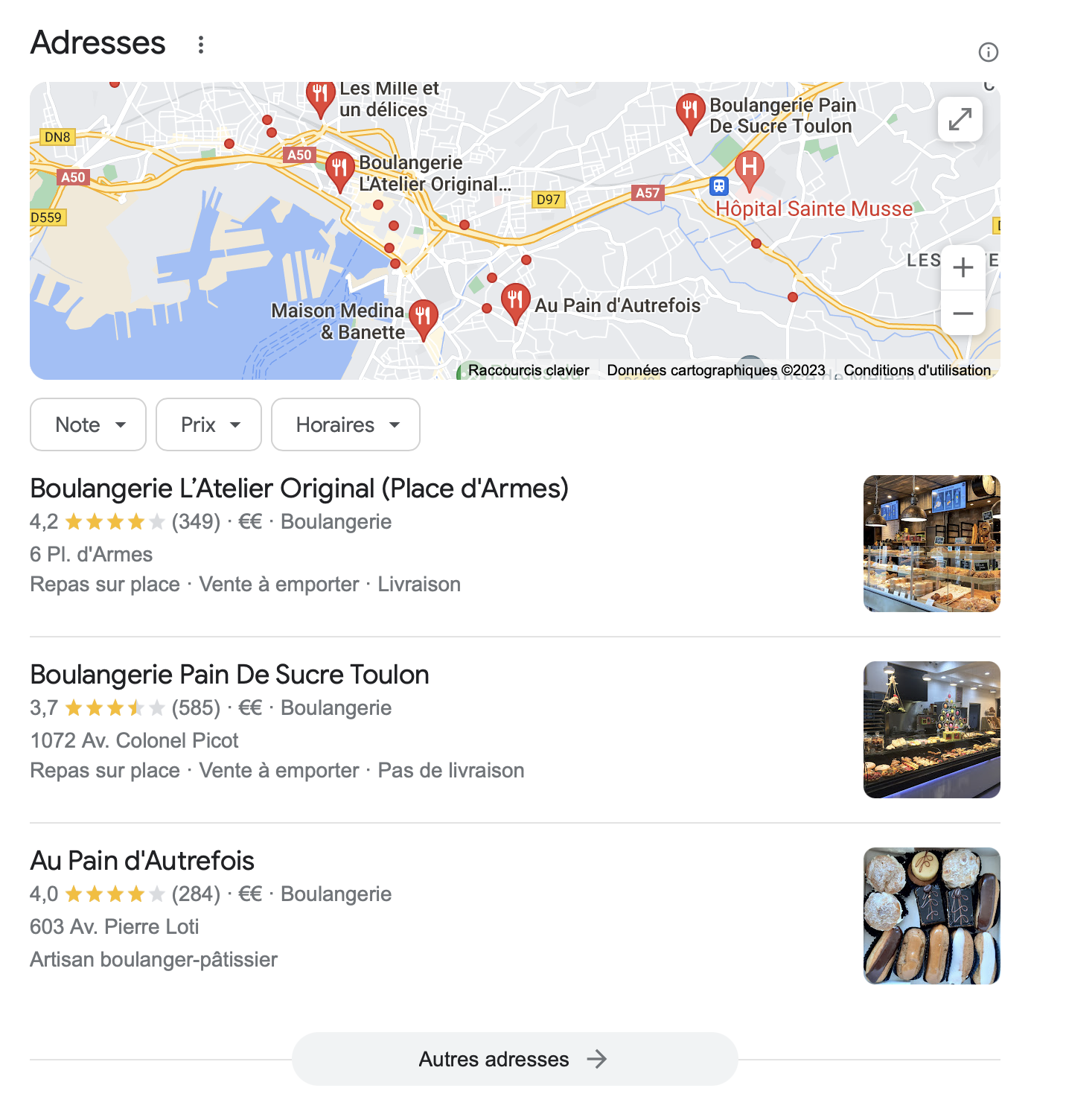Select the Les Mille et un délices pin

pyautogui.click(x=320, y=97)
